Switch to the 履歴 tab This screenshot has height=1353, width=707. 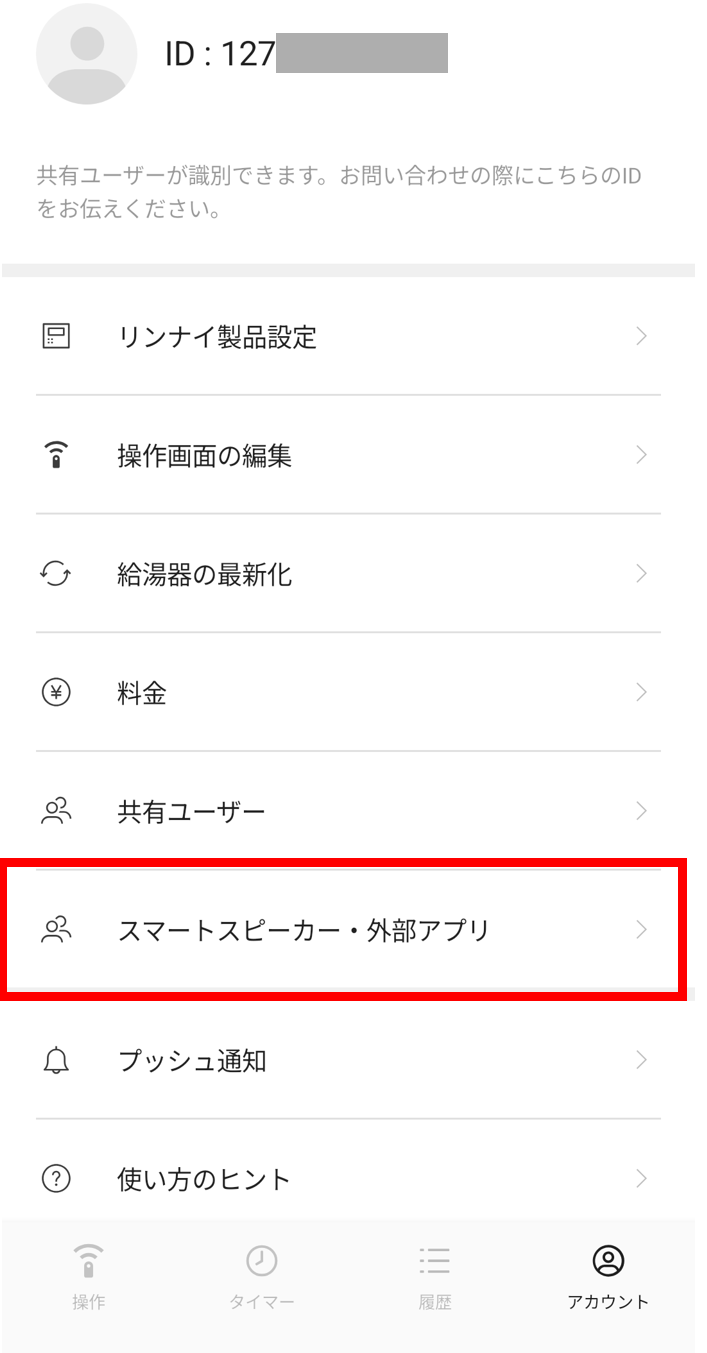click(x=435, y=1276)
